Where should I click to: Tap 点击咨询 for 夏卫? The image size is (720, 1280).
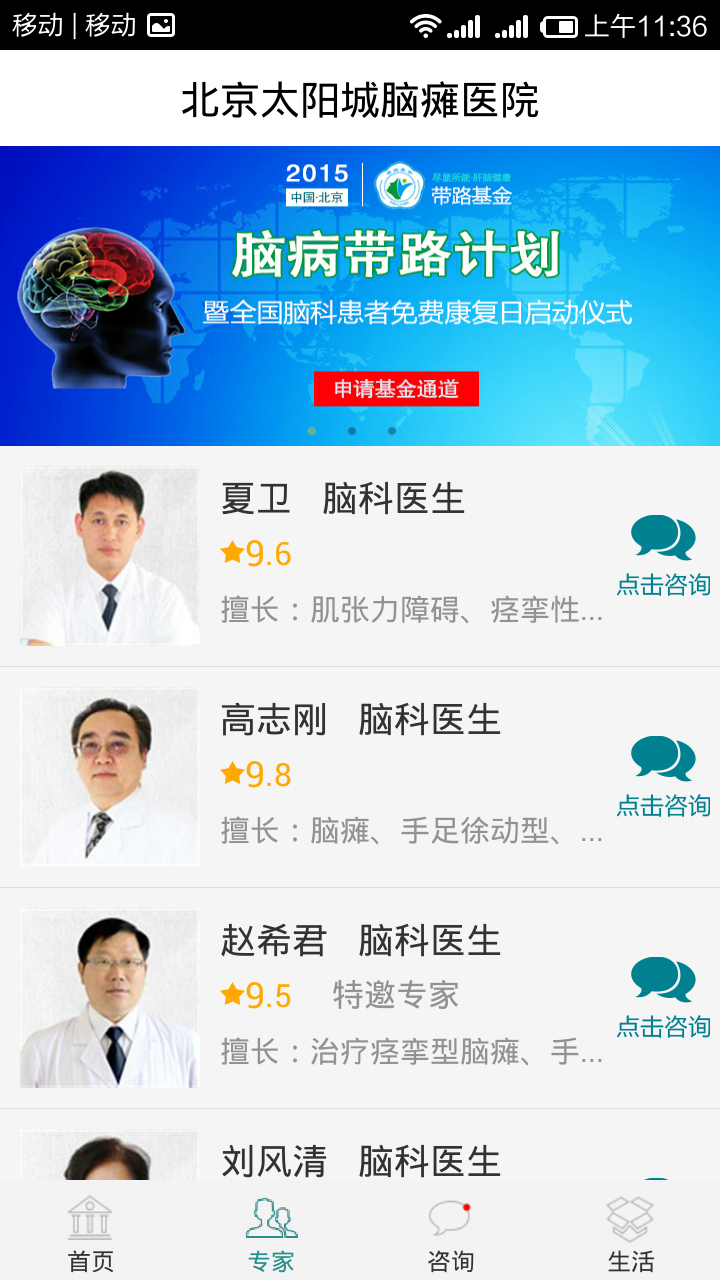(663, 556)
